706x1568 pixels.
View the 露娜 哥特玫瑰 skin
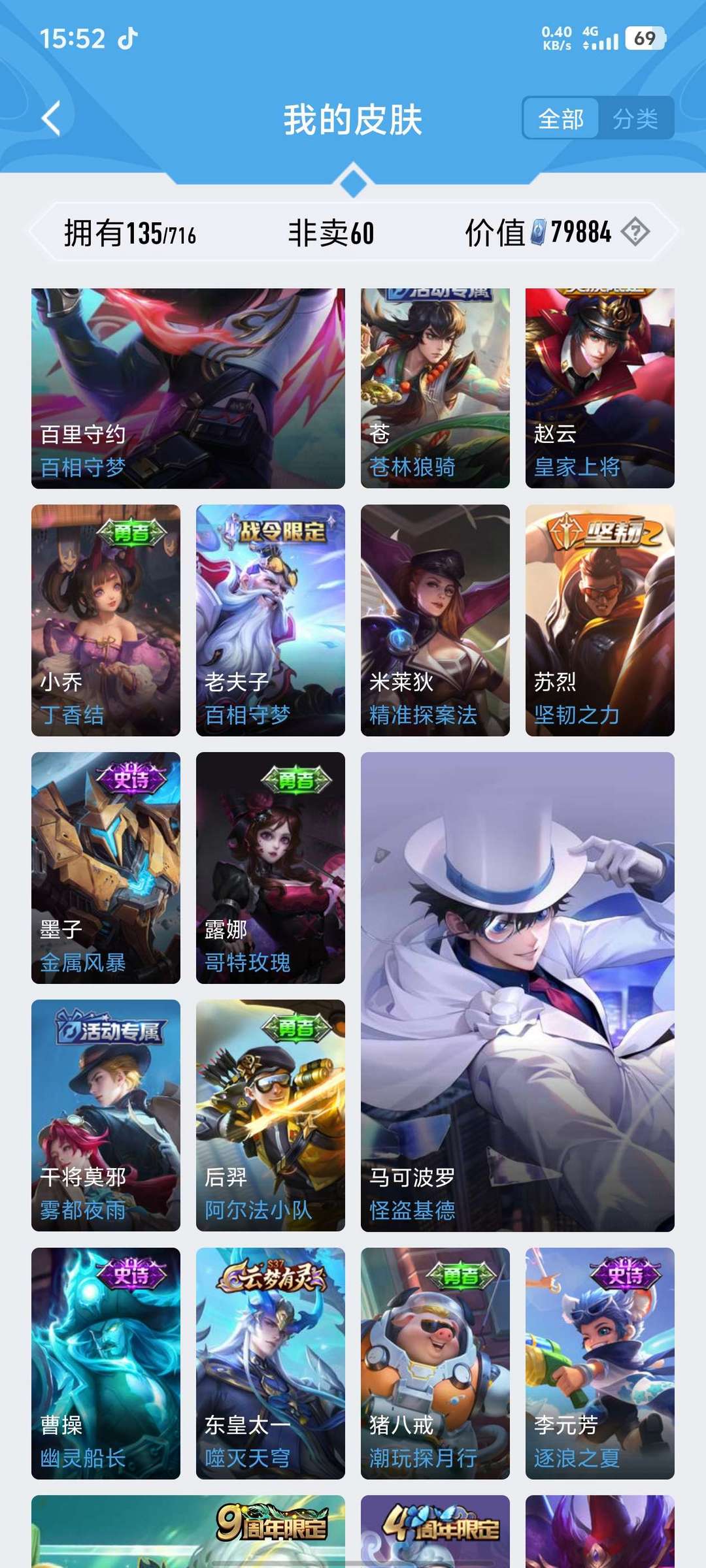(x=271, y=868)
